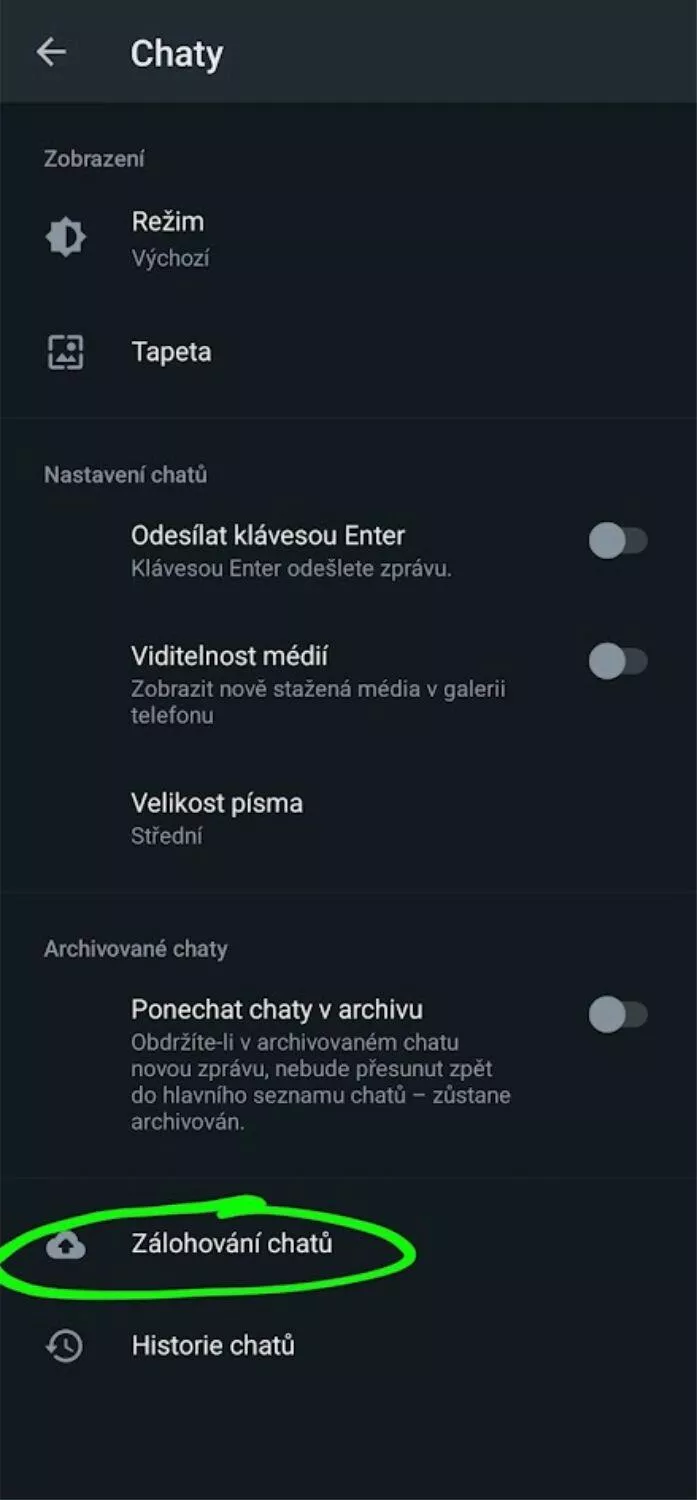Turn on Ponechat chaty v archivu
697x1500 pixels.
tap(618, 1014)
